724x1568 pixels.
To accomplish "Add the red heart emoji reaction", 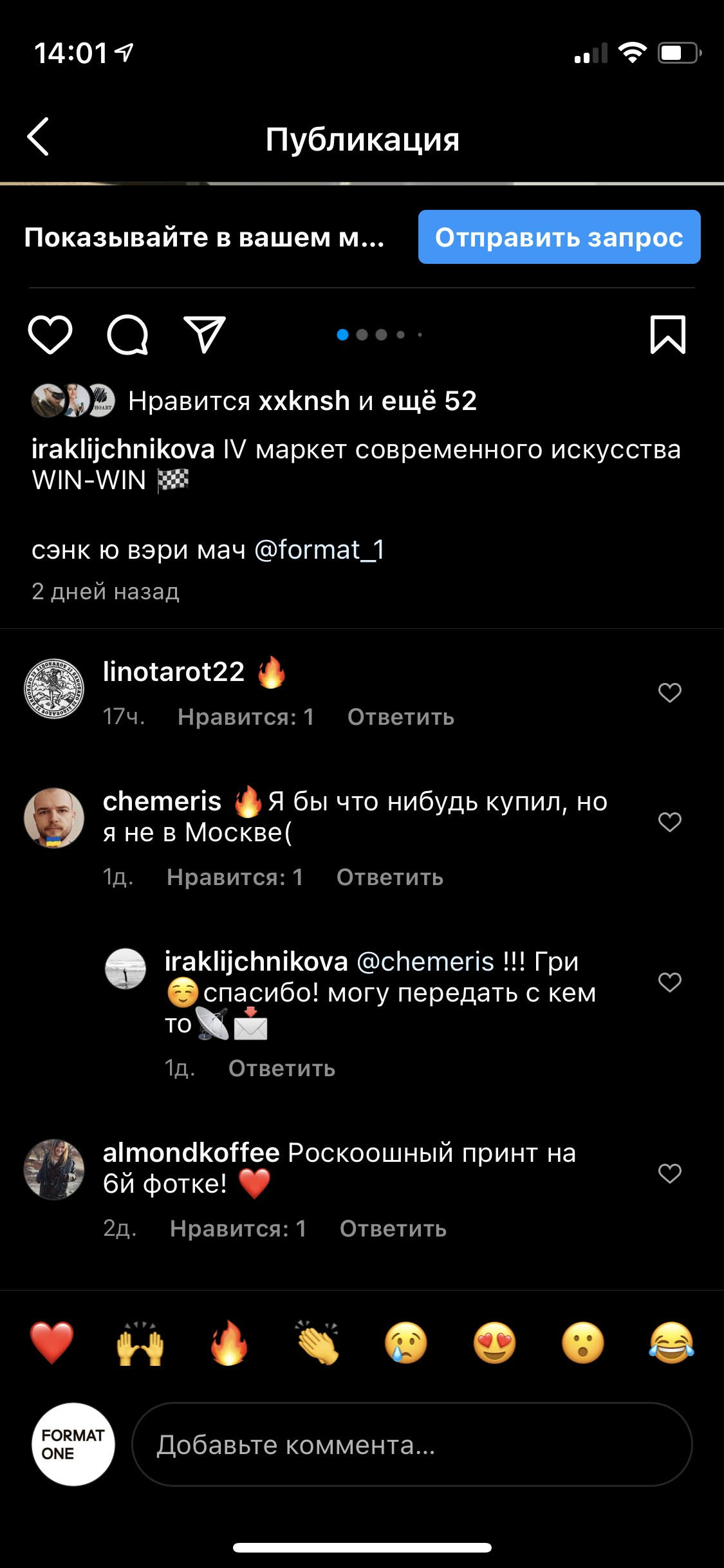I will click(52, 1344).
